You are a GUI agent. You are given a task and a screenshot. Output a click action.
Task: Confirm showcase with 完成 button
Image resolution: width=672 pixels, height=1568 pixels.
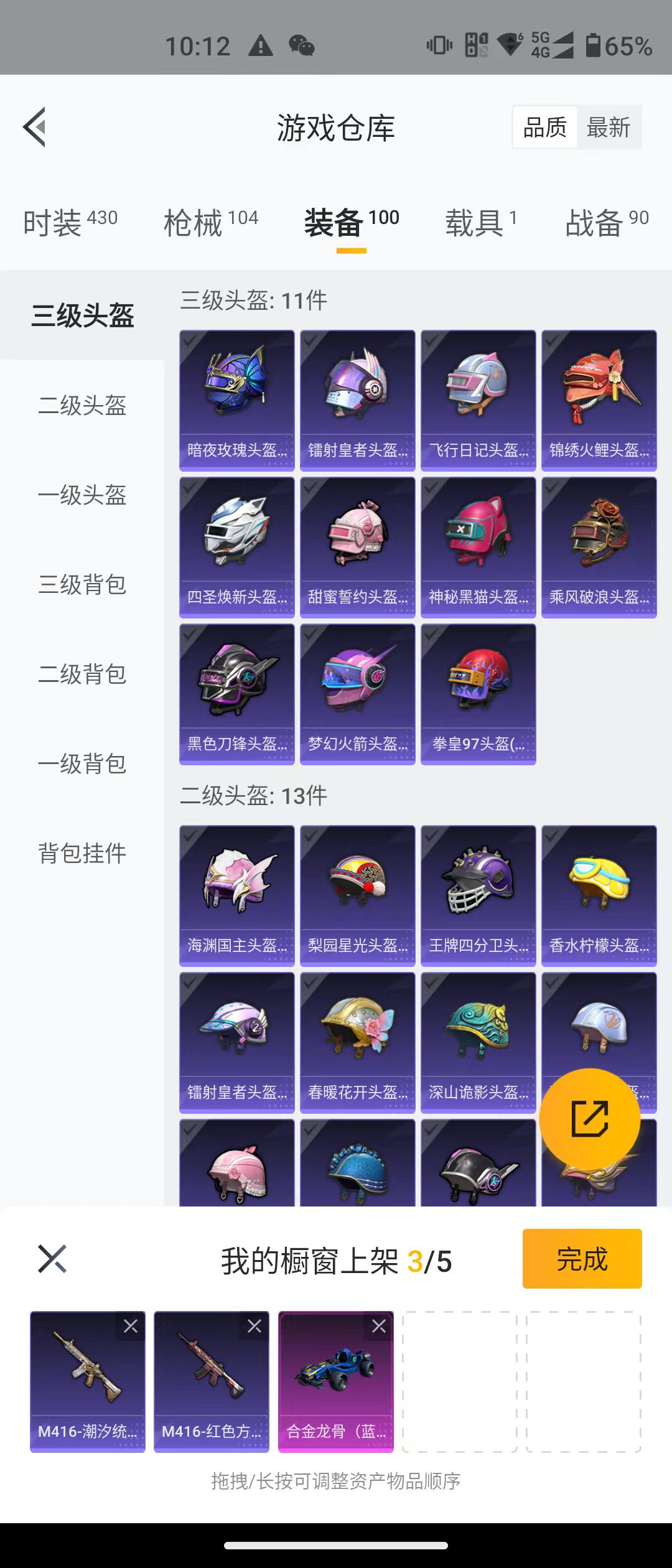582,1259
